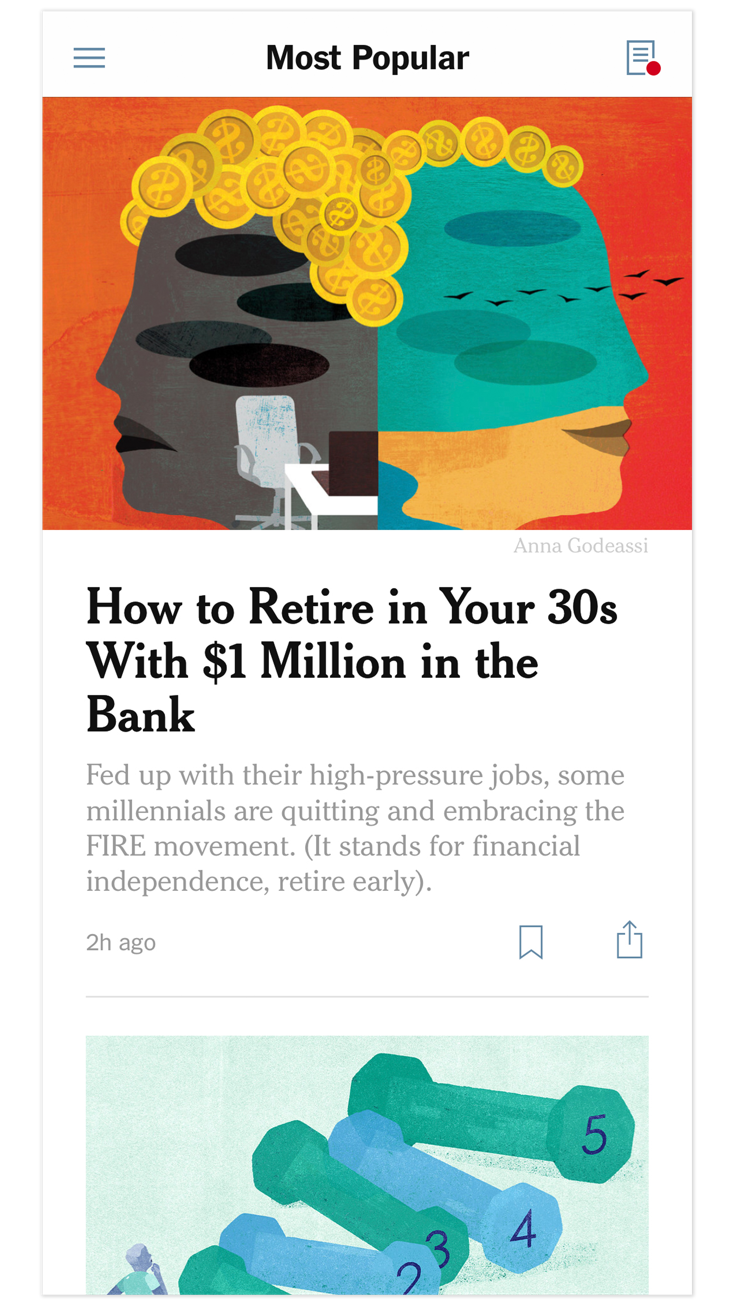This screenshot has width=736, height=1306.
Task: Open How to Retire in Your 30s article
Action: tap(351, 660)
